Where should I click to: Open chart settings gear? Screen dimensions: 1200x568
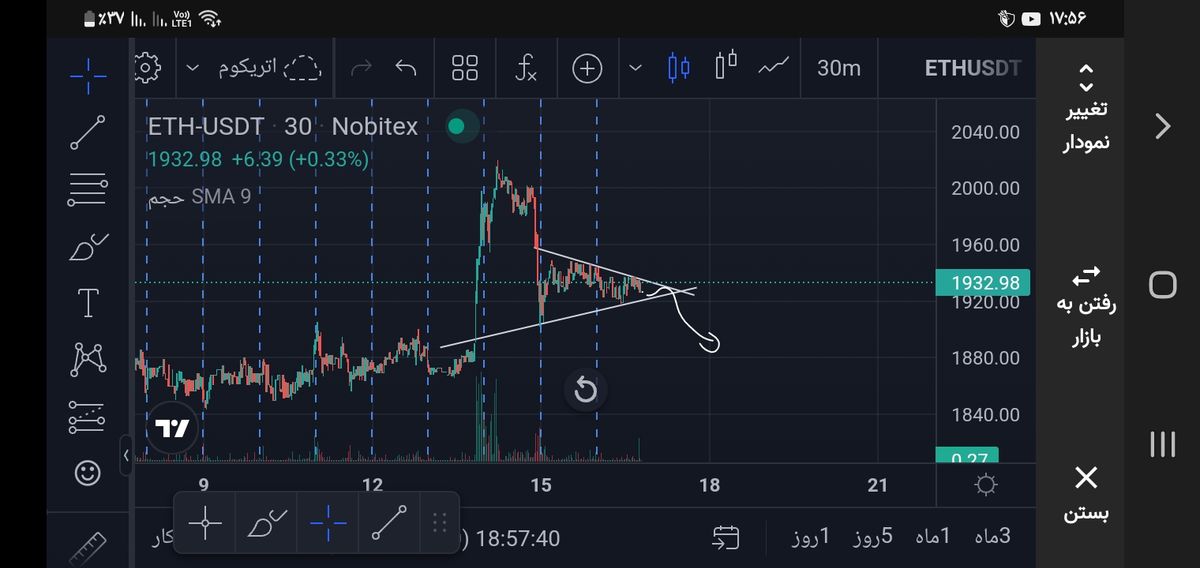coord(147,67)
